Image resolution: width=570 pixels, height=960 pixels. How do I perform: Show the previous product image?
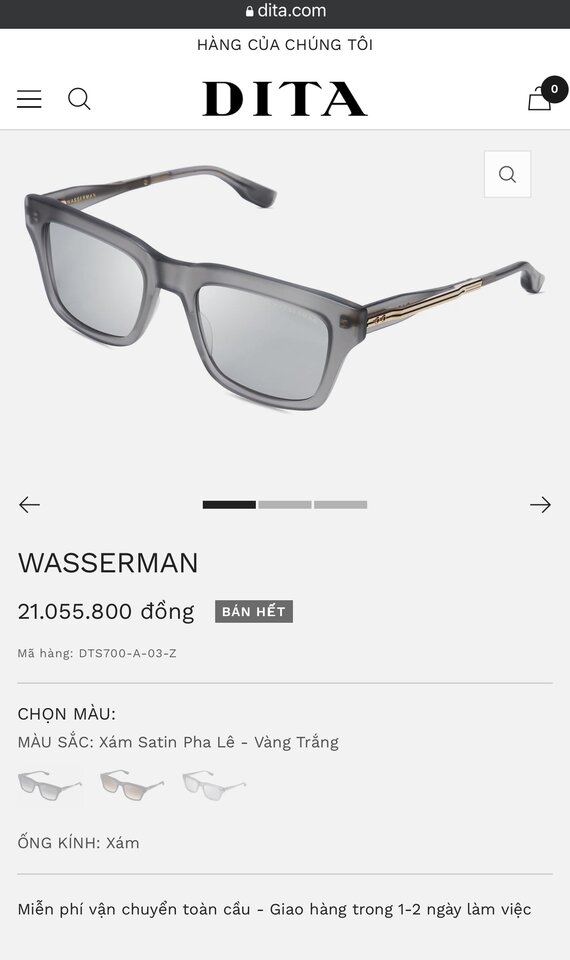coord(29,504)
